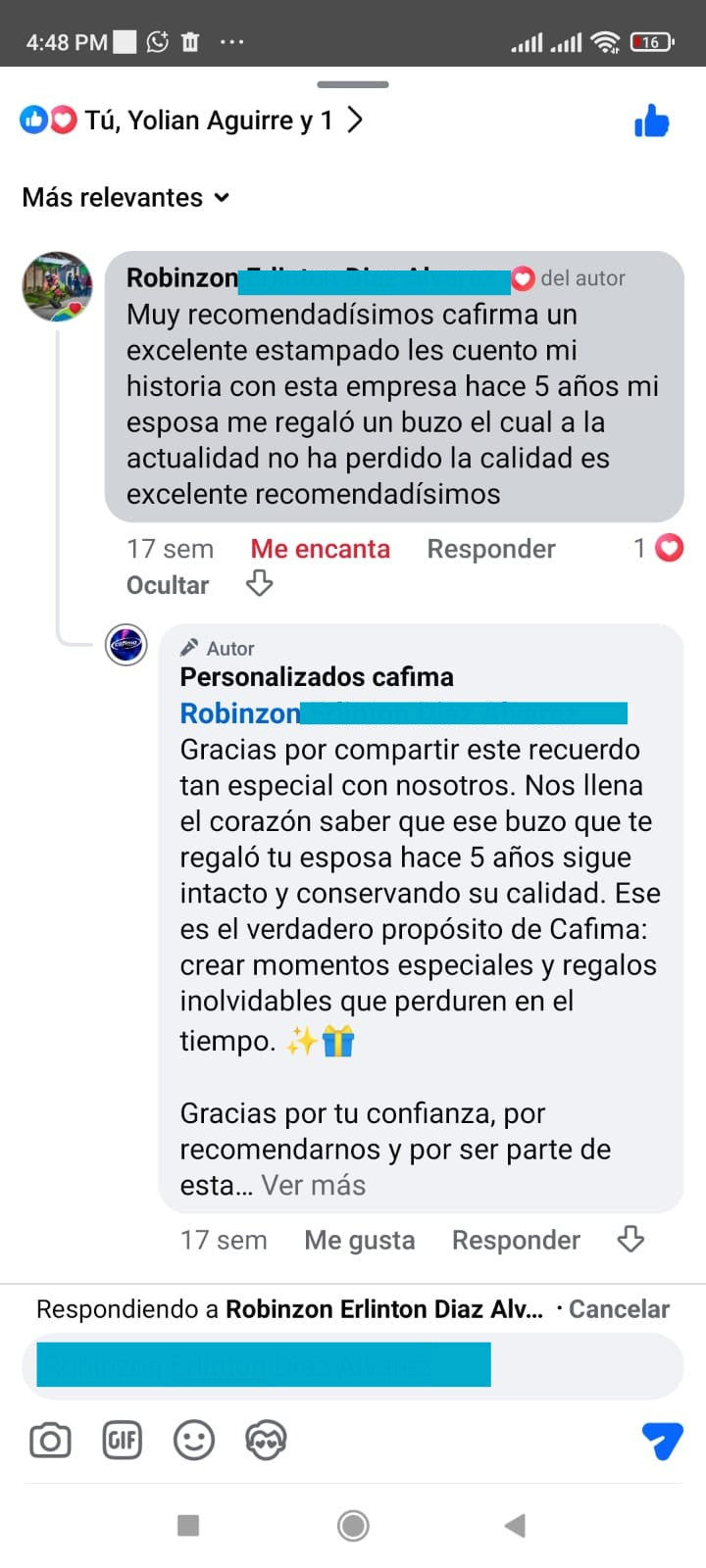Attach a photo with the camera icon
Viewport: 706px width, 1568px height.
click(x=50, y=1441)
